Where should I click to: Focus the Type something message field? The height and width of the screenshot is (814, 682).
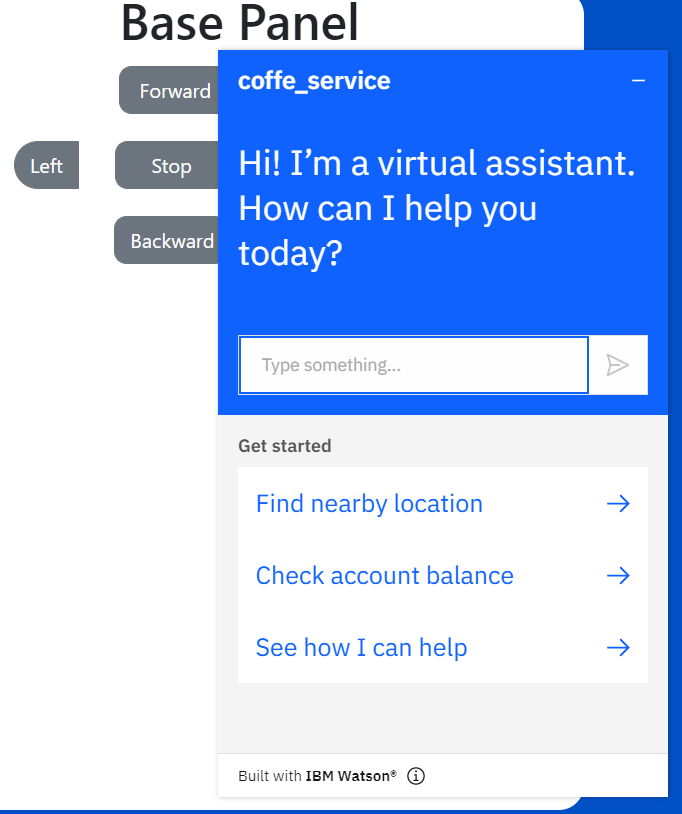click(413, 365)
